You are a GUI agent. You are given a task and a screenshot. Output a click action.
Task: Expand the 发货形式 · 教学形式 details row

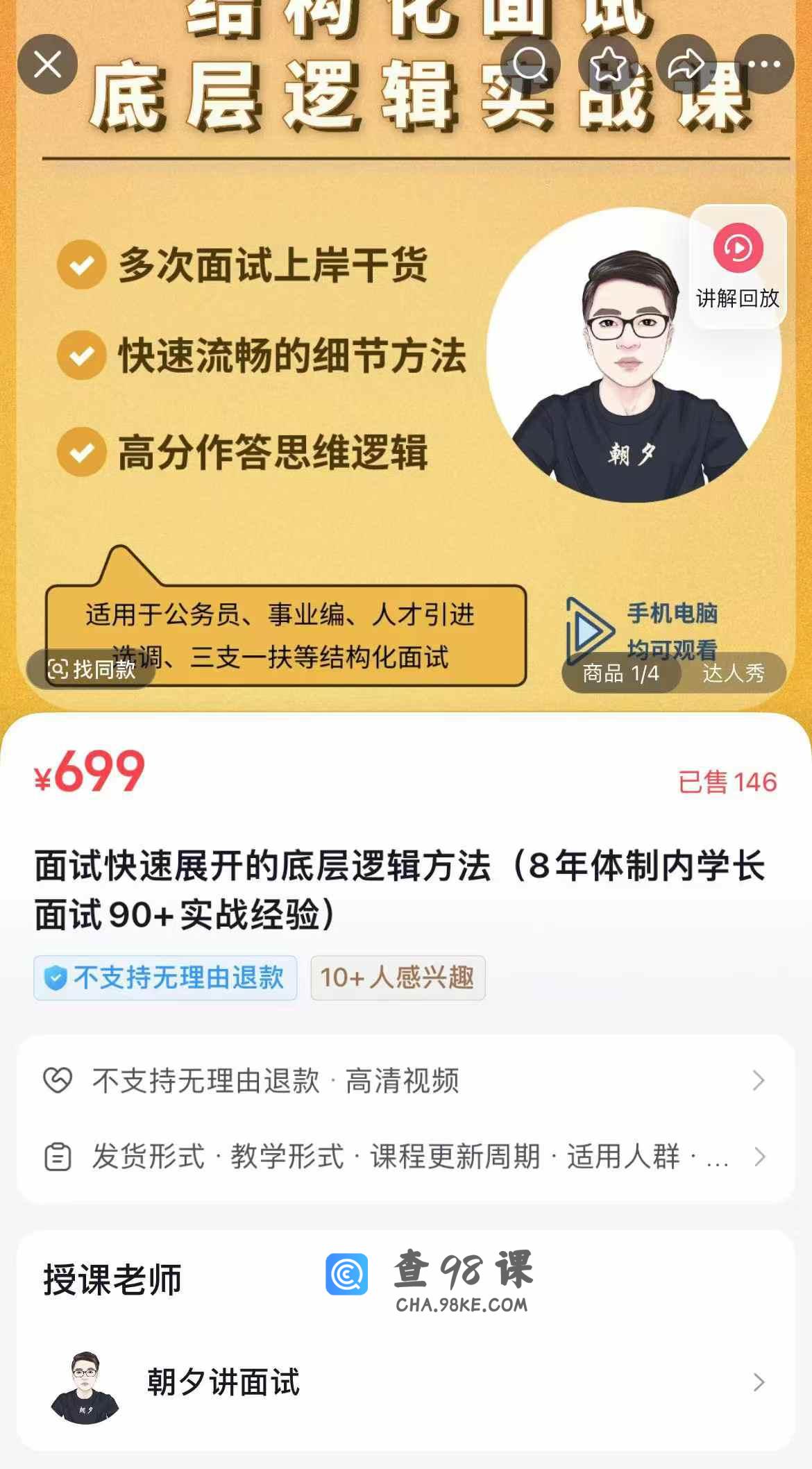(405, 1157)
